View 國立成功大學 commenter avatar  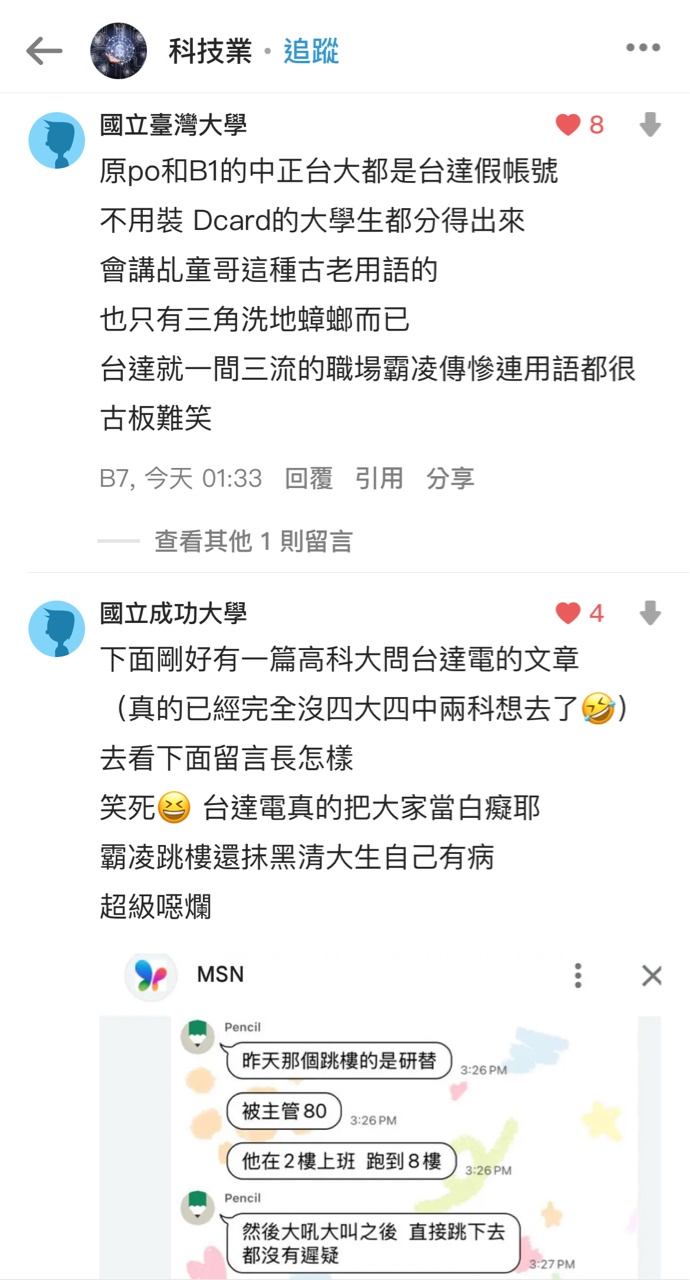pos(57,628)
